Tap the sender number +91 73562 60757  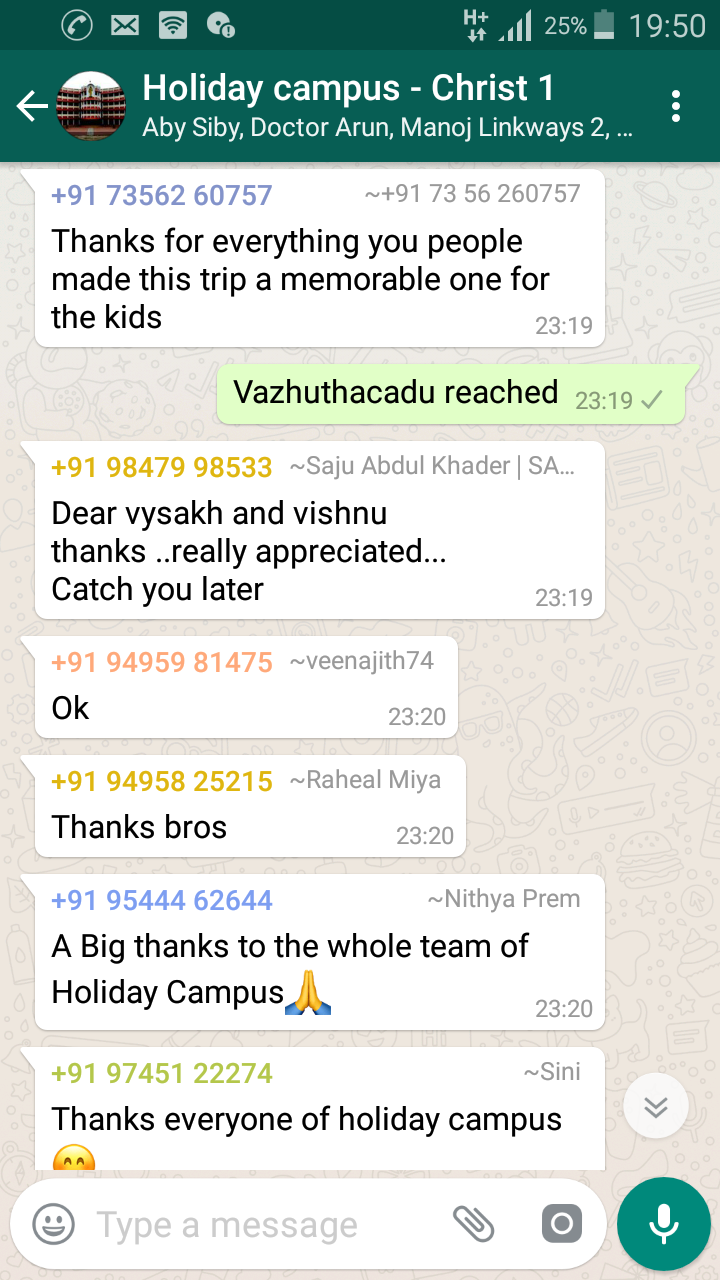pos(161,195)
